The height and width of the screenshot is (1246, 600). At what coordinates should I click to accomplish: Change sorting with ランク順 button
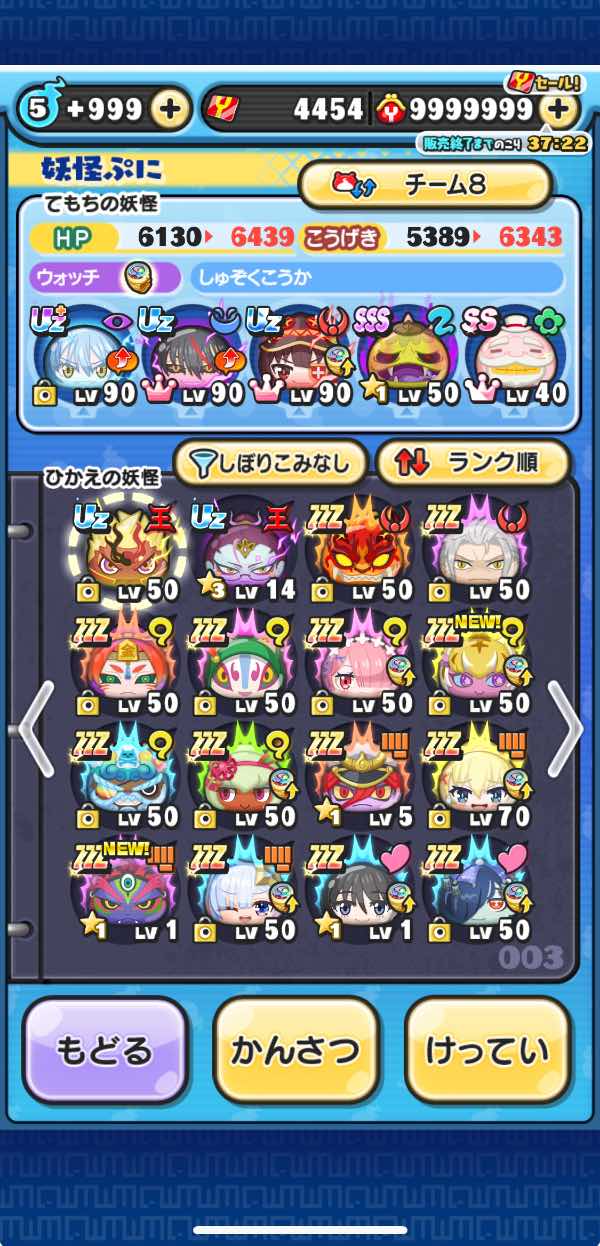click(x=472, y=461)
